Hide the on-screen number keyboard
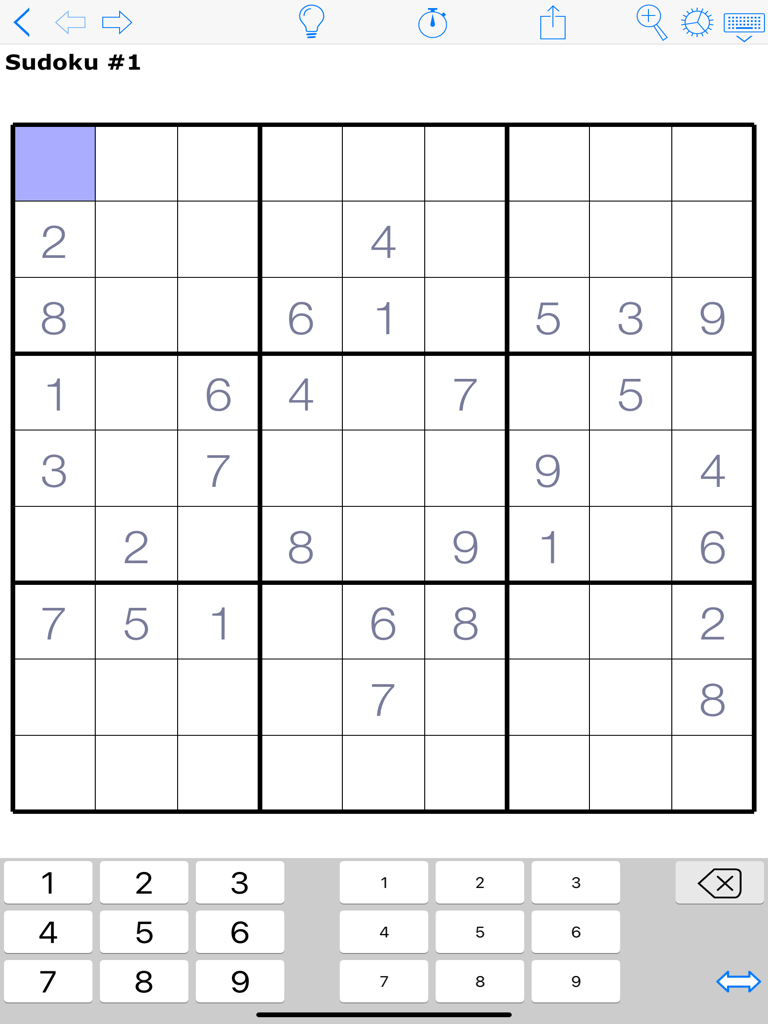 [744, 24]
